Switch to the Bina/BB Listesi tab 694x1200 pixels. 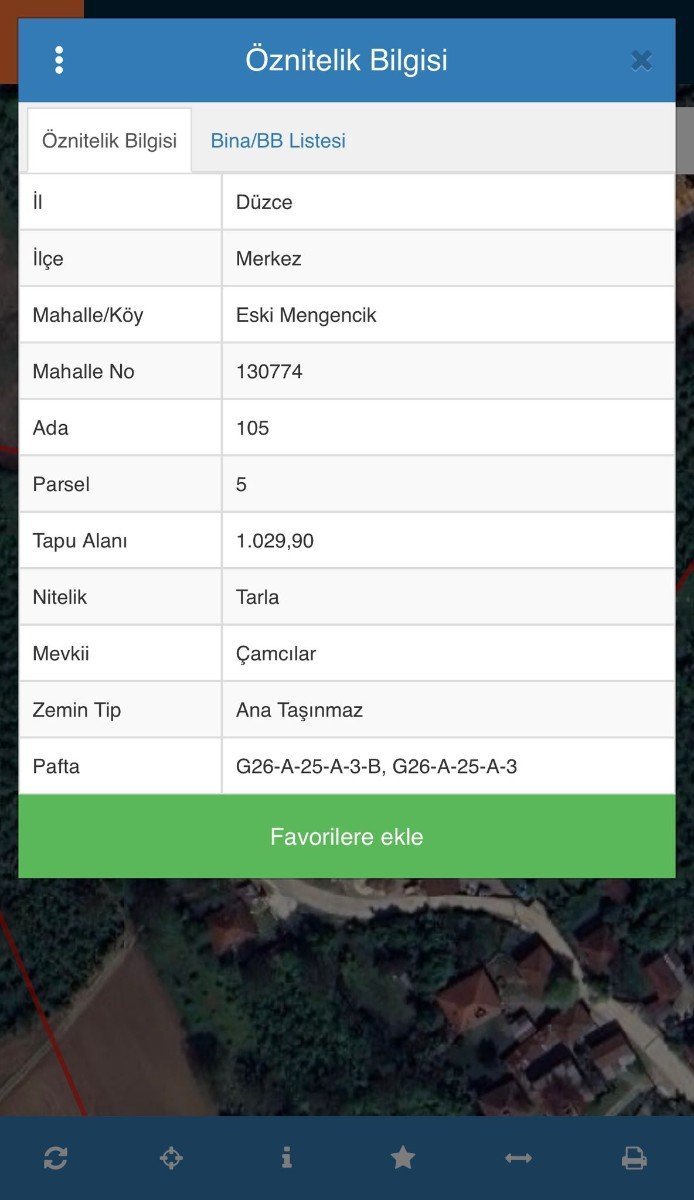278,141
